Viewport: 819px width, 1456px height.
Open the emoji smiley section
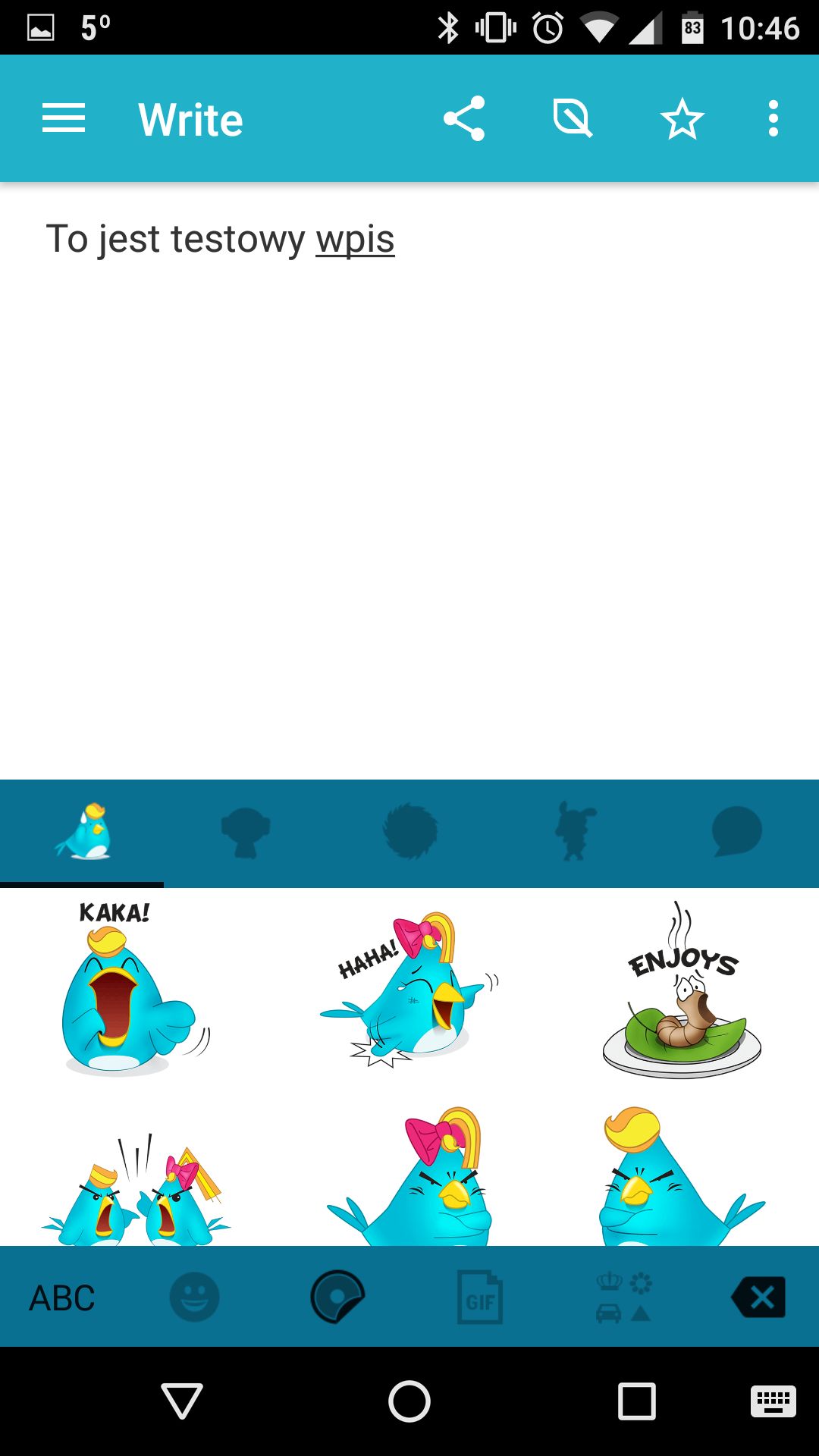[x=194, y=1297]
